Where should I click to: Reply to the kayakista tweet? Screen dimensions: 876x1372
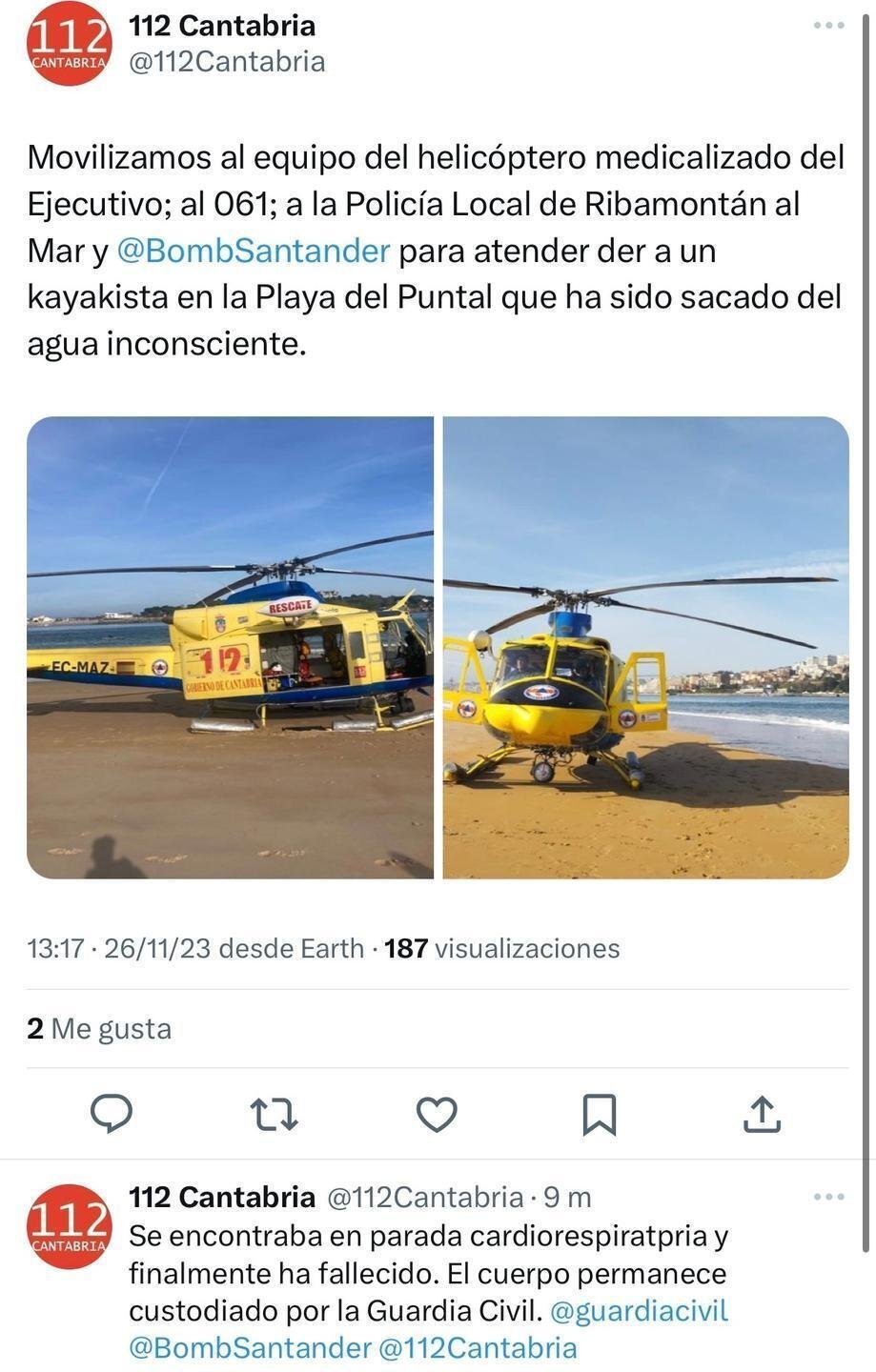(112, 1113)
